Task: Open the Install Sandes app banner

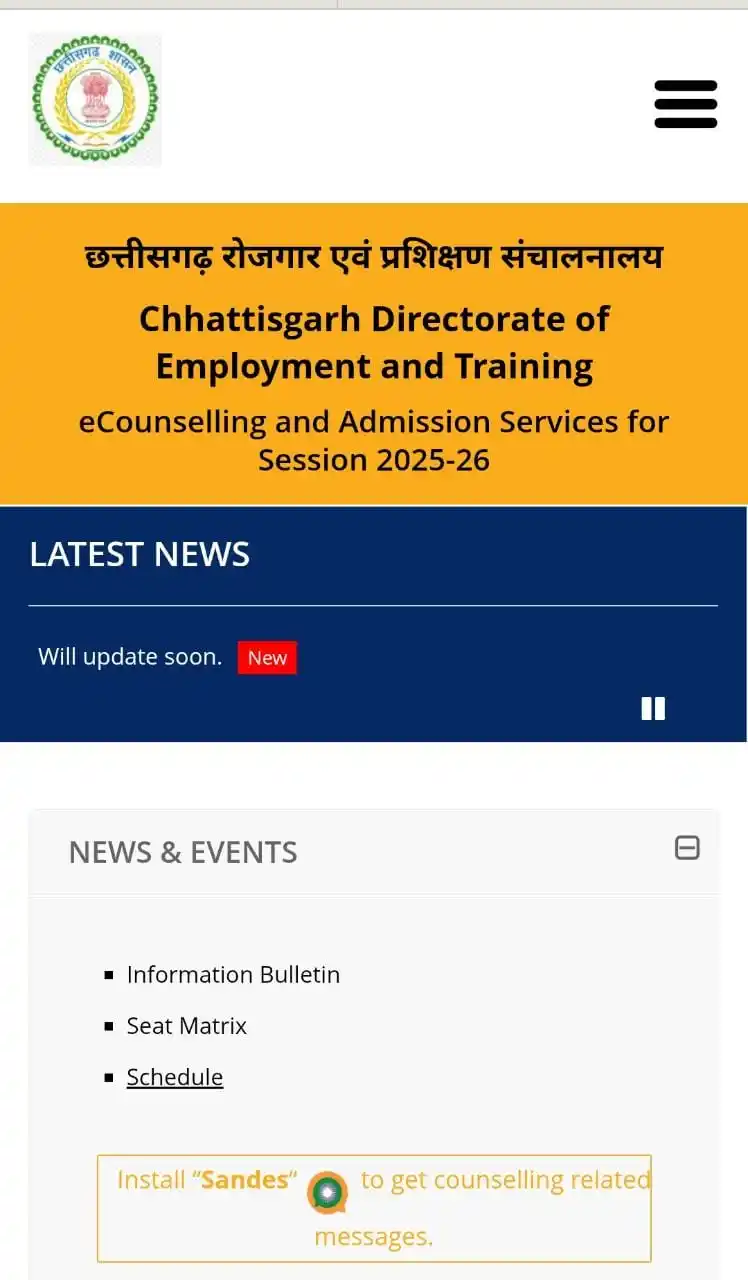Action: (374, 1207)
